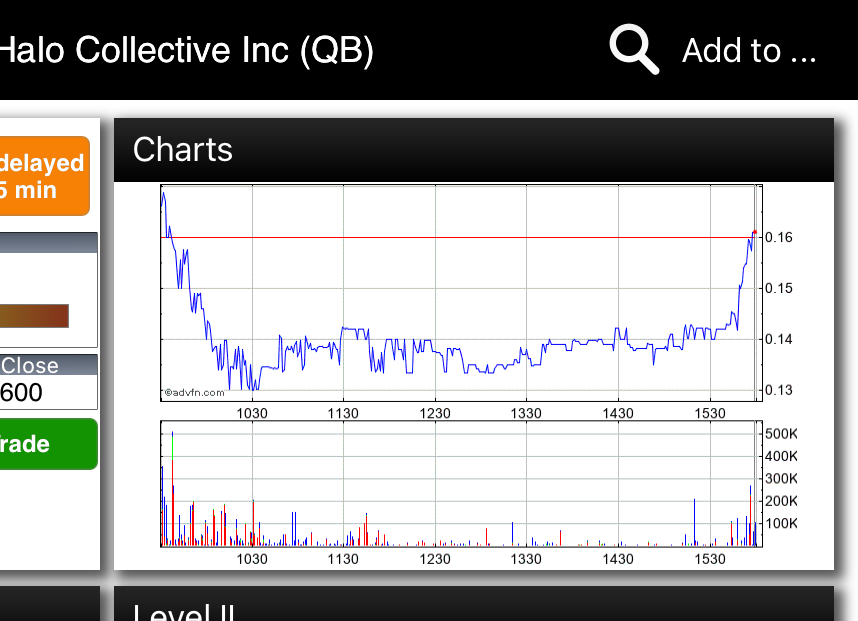Viewport: 858px width, 621px height.
Task: Open the search magnifier icon
Action: pyautogui.click(x=634, y=50)
